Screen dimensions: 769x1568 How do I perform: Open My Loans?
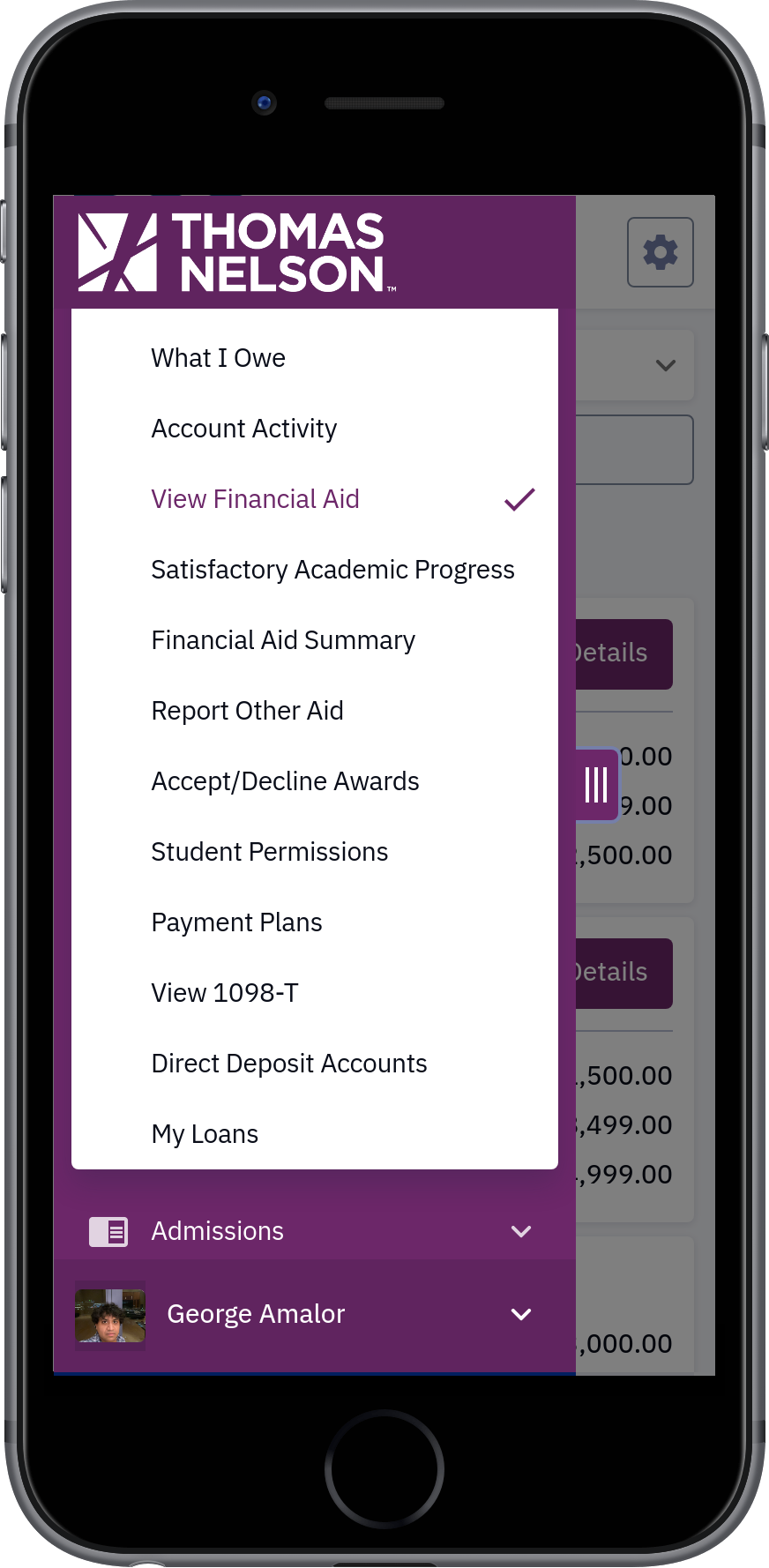pos(314,1134)
